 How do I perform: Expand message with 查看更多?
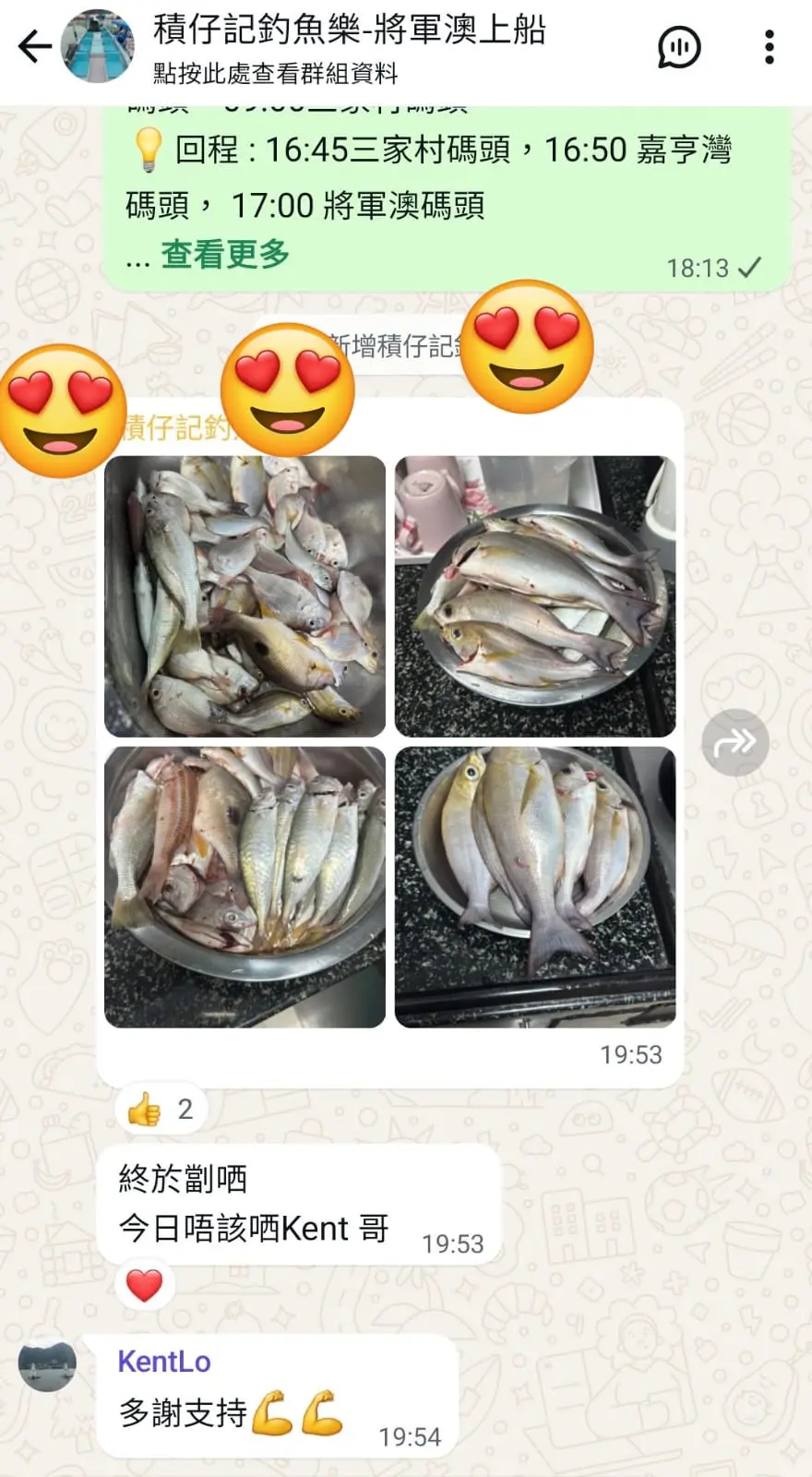pyautogui.click(x=225, y=254)
